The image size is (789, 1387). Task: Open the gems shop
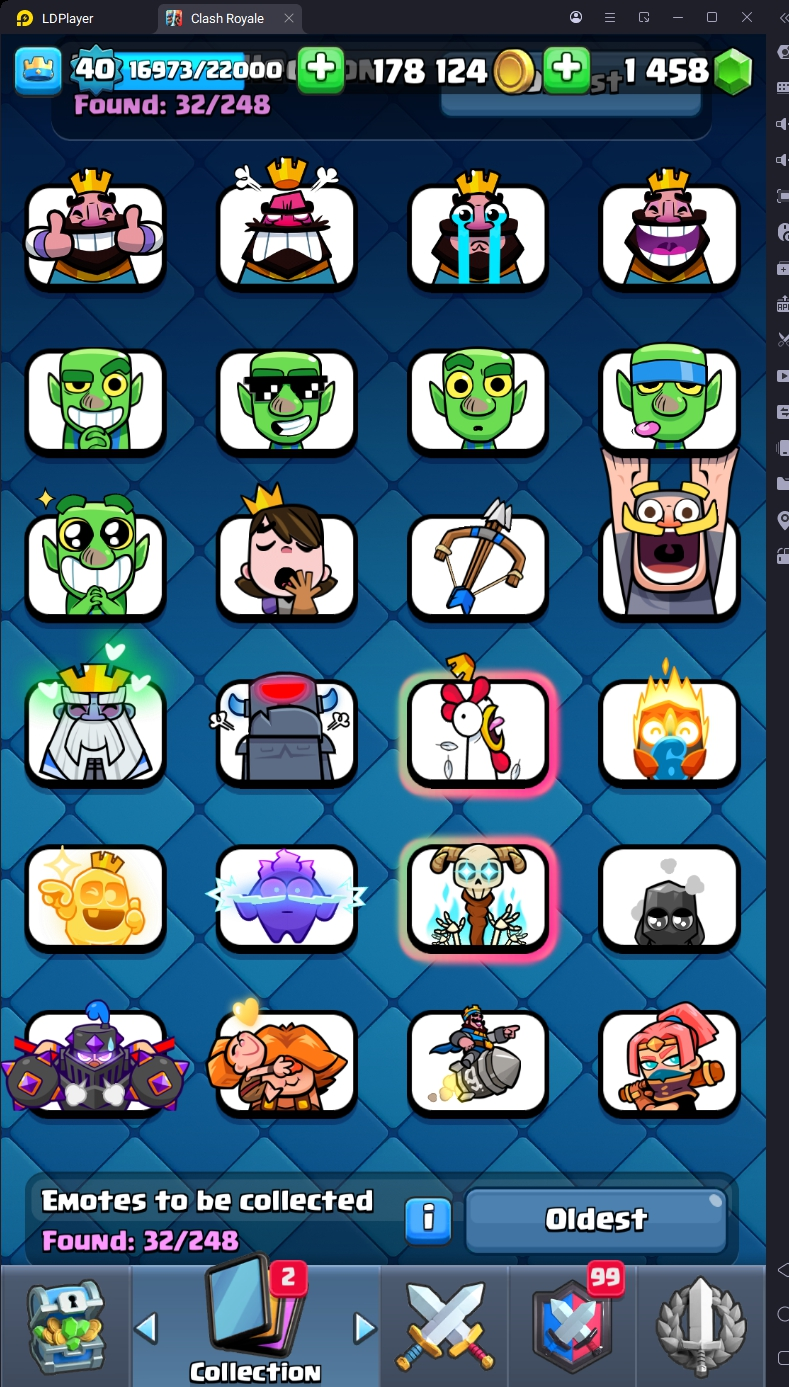(x=734, y=72)
